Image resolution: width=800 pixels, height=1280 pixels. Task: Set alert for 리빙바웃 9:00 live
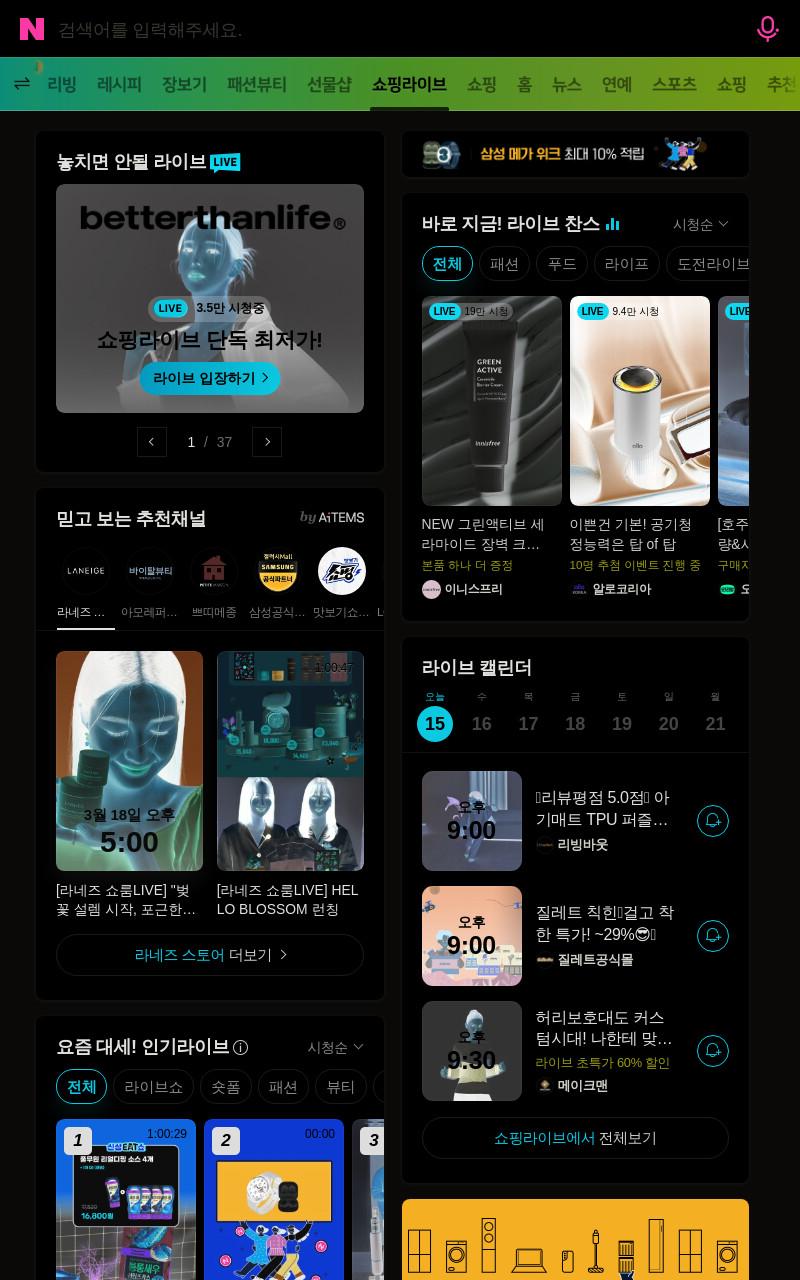(713, 821)
